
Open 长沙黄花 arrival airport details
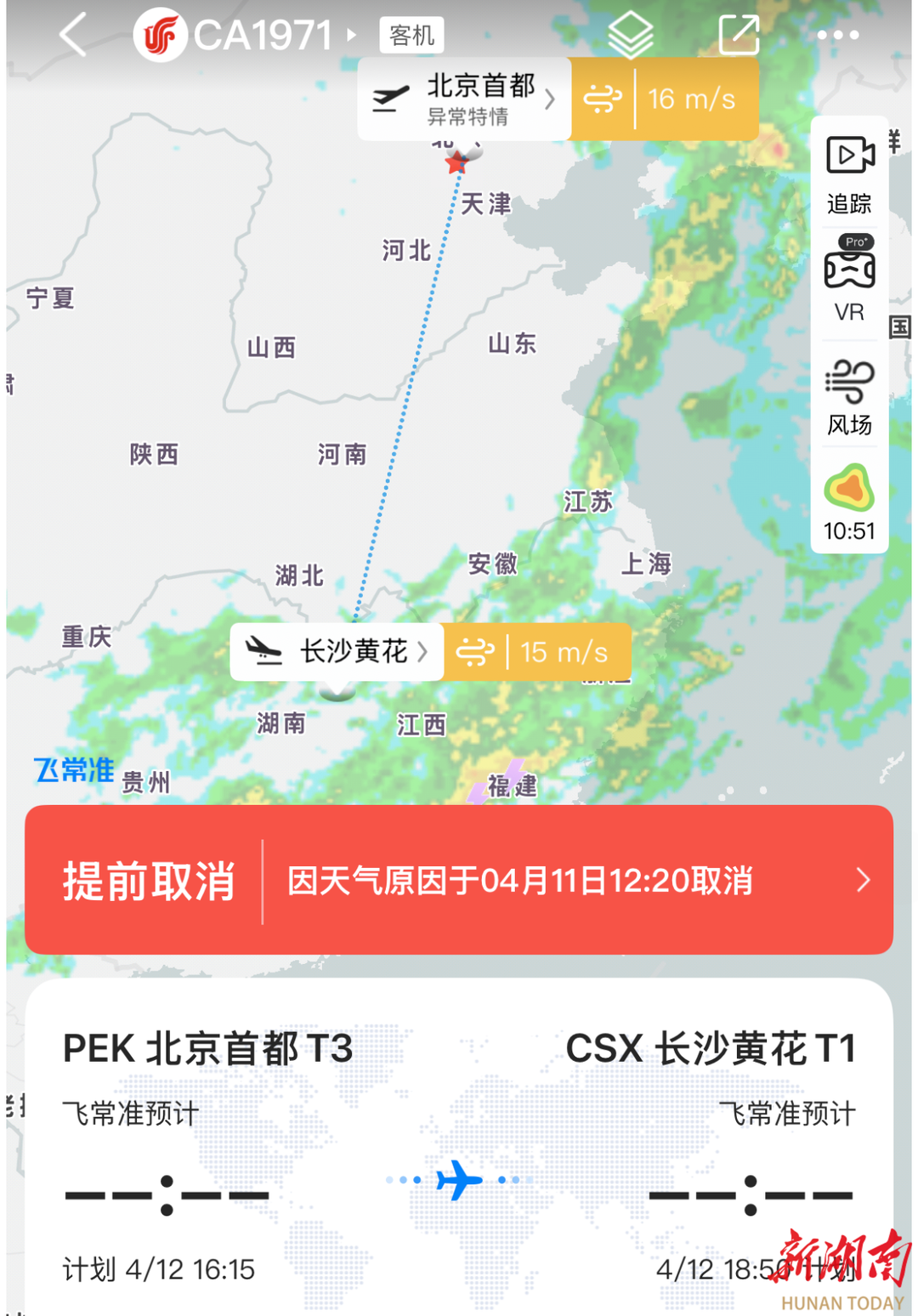pos(337,652)
